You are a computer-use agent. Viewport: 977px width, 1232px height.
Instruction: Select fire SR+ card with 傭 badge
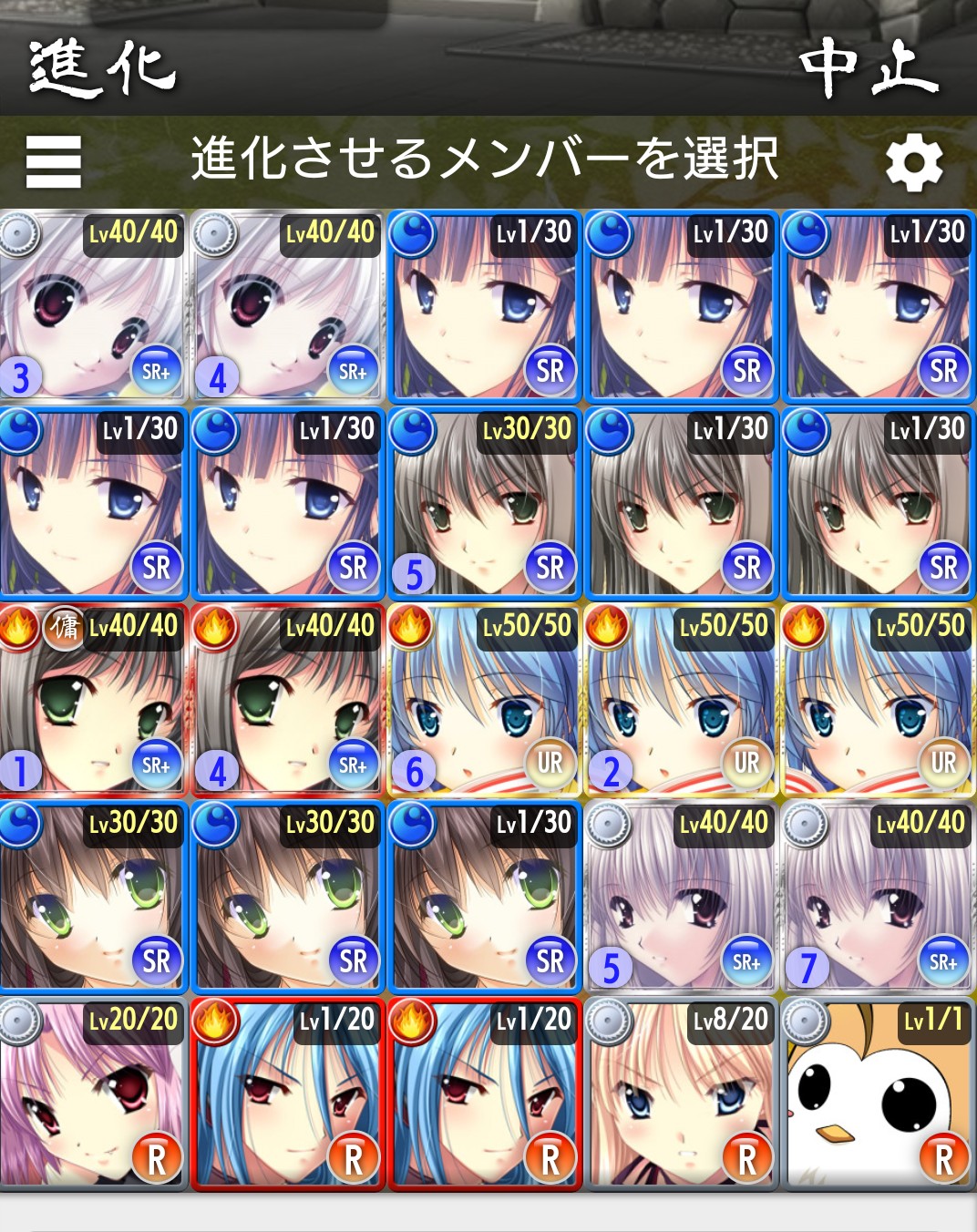click(x=93, y=701)
